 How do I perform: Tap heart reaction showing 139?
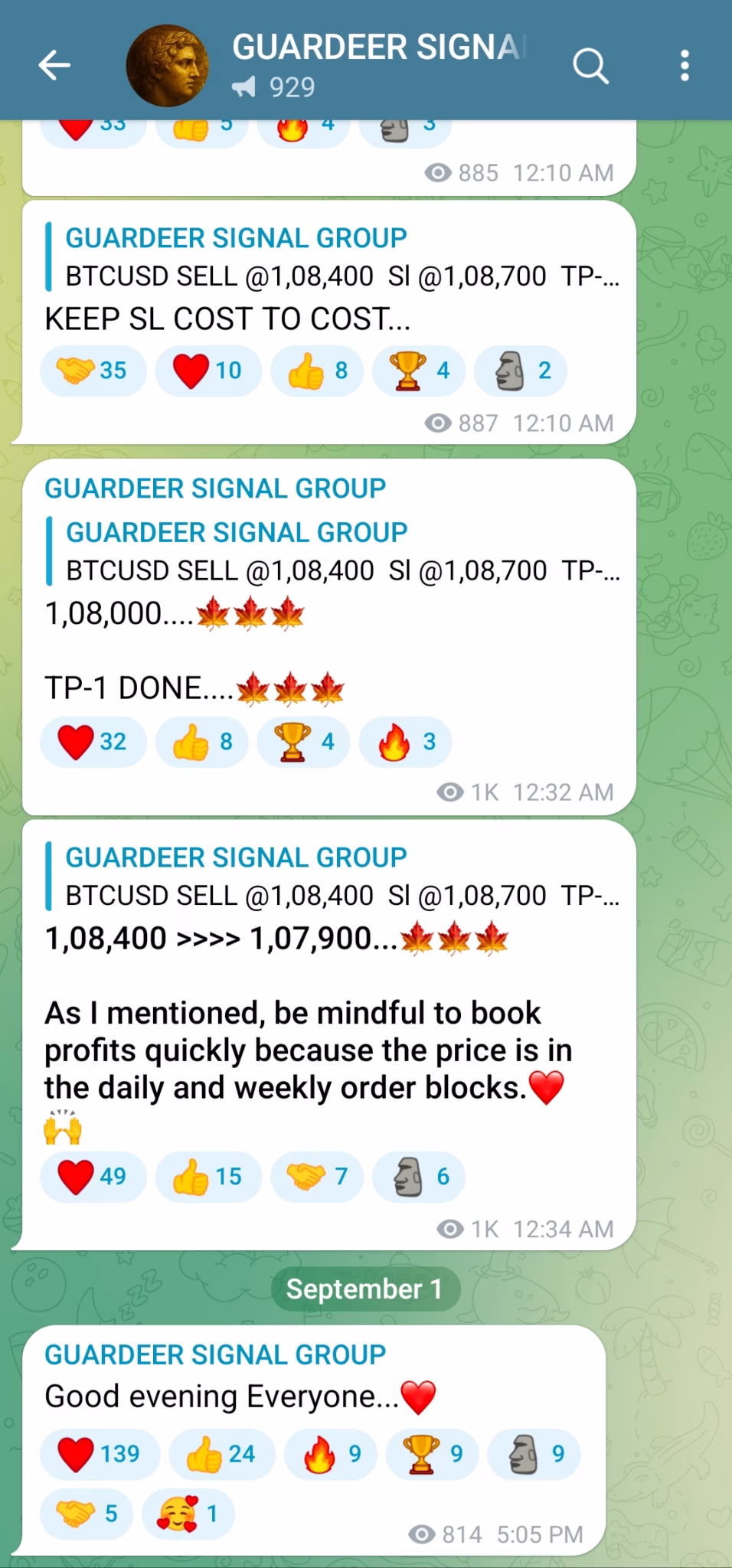click(x=100, y=1453)
